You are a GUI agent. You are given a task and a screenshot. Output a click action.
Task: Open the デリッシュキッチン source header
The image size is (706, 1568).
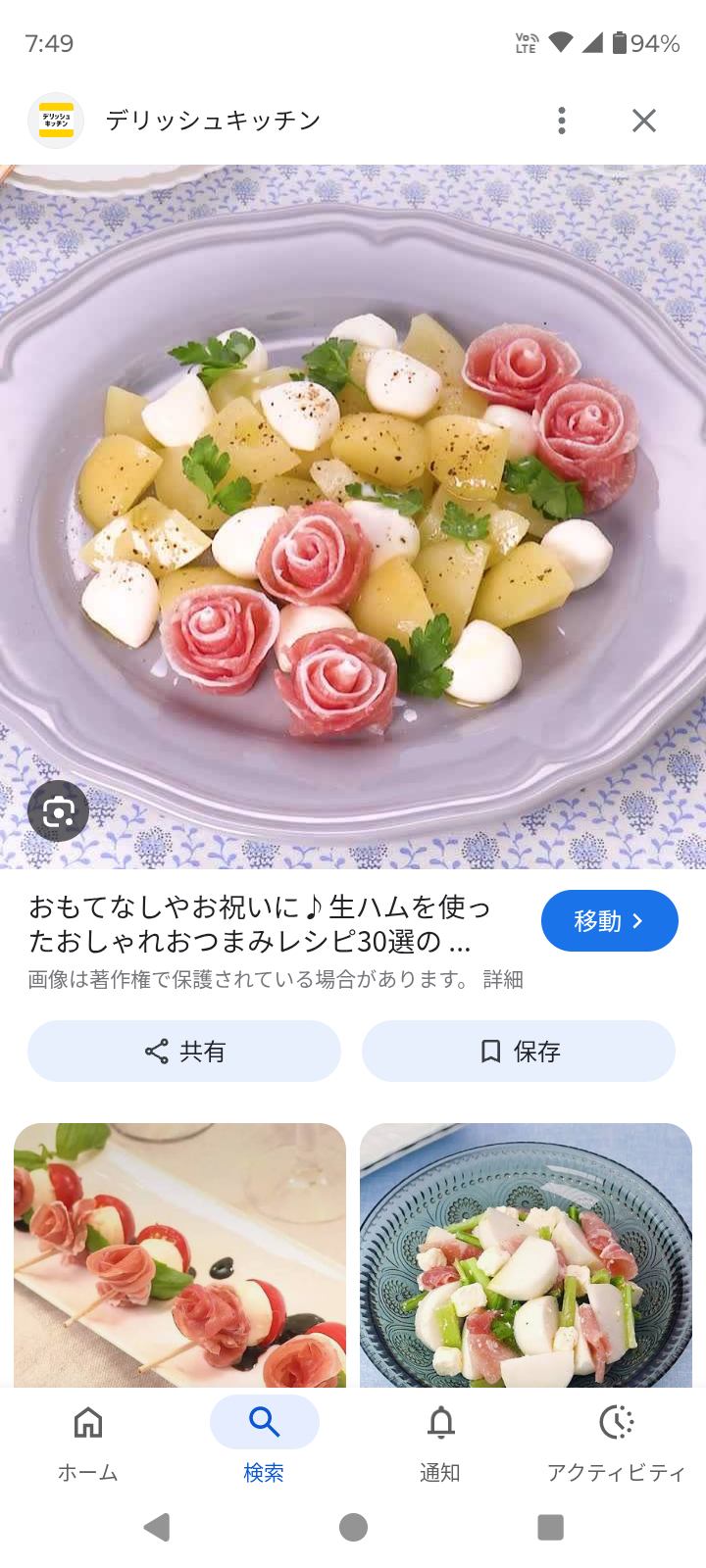tap(213, 121)
